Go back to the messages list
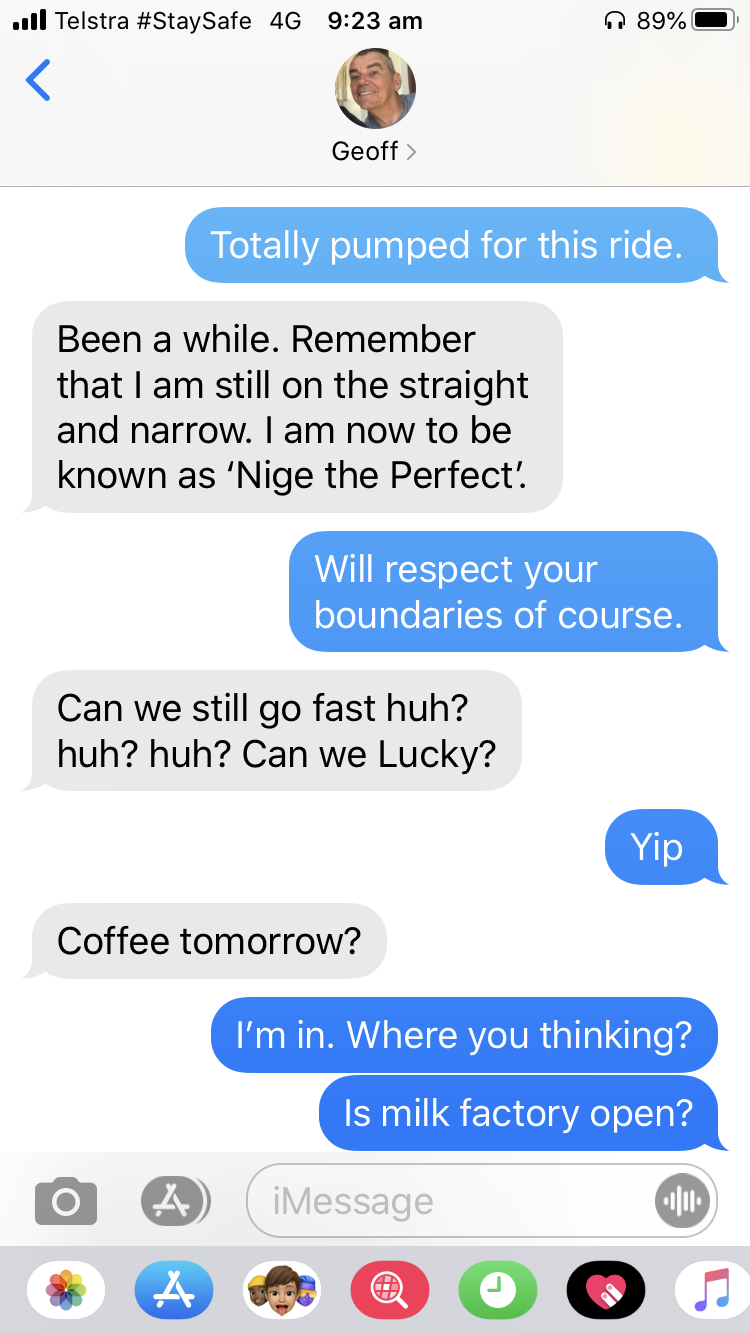This screenshot has height=1334, width=750. click(38, 81)
